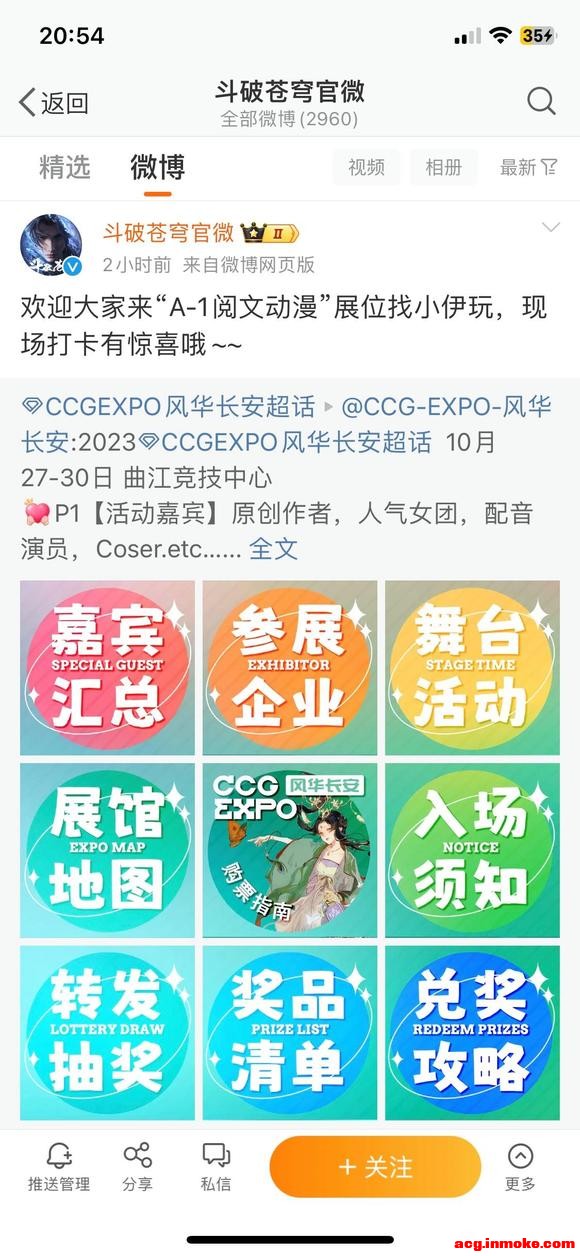580x1256 pixels.
Task: Expand the post options chevron
Action: pos(550,229)
